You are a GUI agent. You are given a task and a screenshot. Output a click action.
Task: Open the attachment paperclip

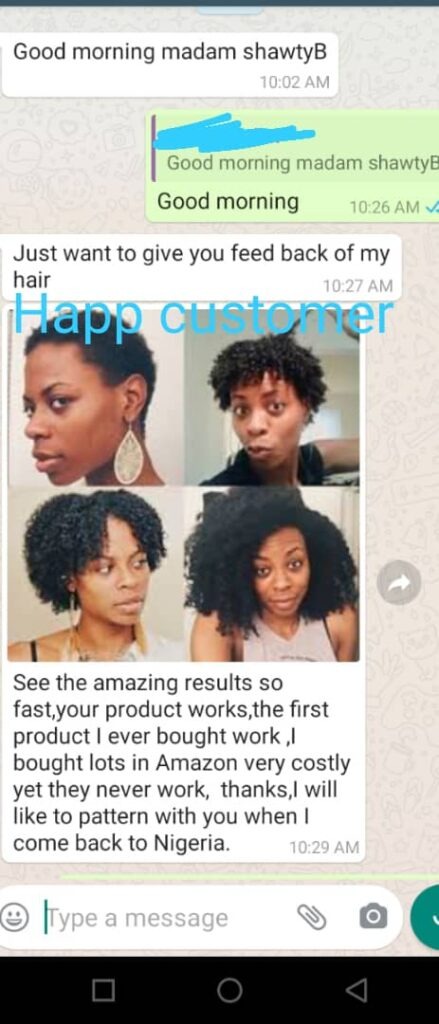[312, 917]
